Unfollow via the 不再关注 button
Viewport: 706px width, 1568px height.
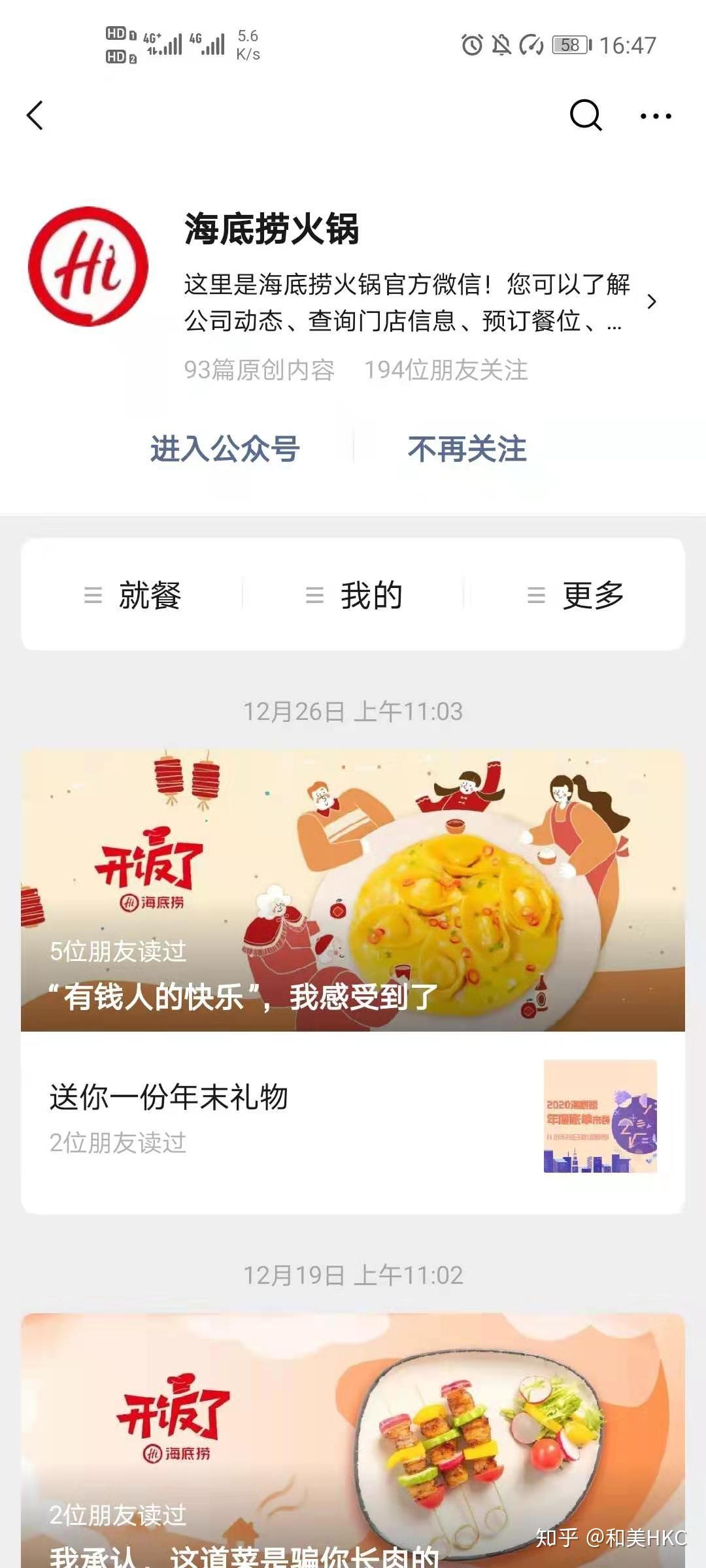(467, 449)
